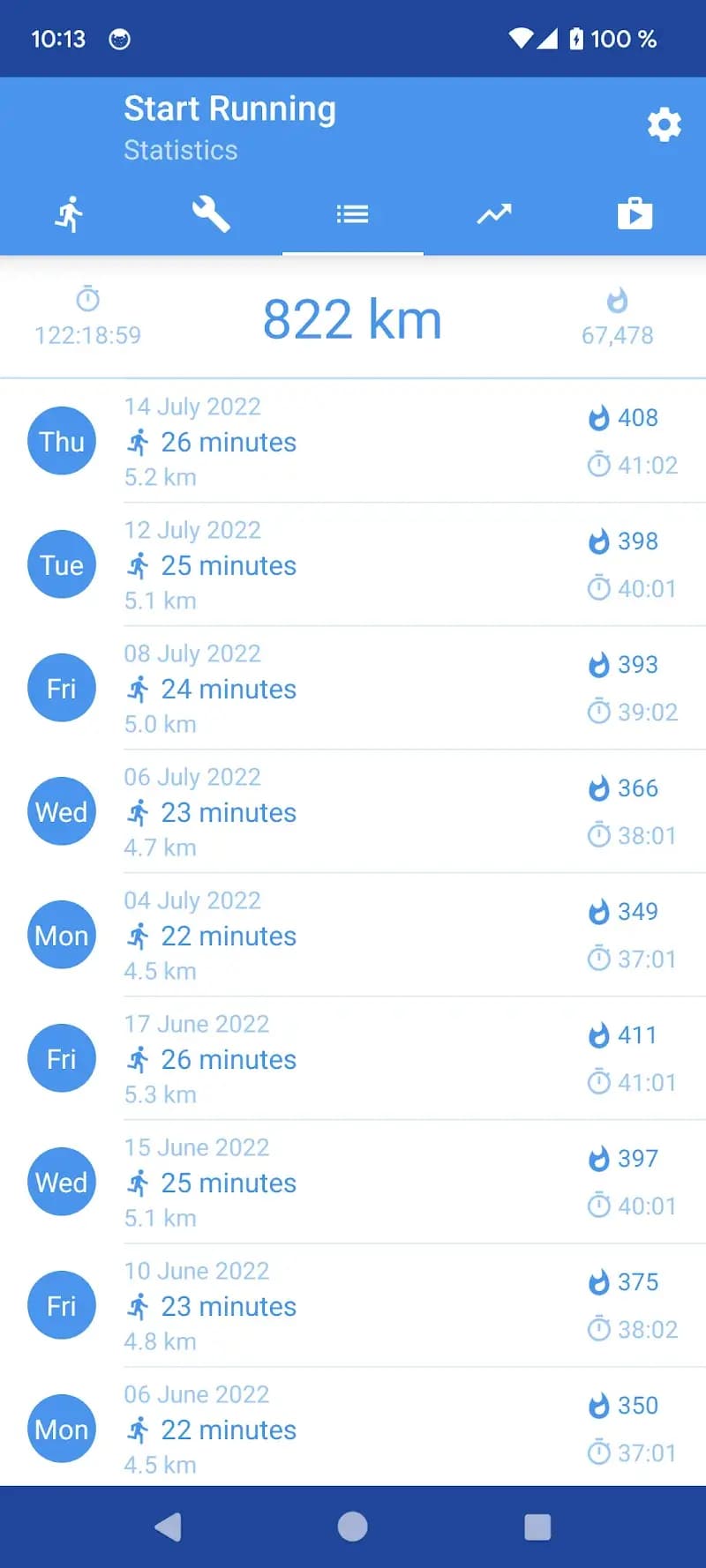View details of 17 June 2022 run

[353, 1058]
